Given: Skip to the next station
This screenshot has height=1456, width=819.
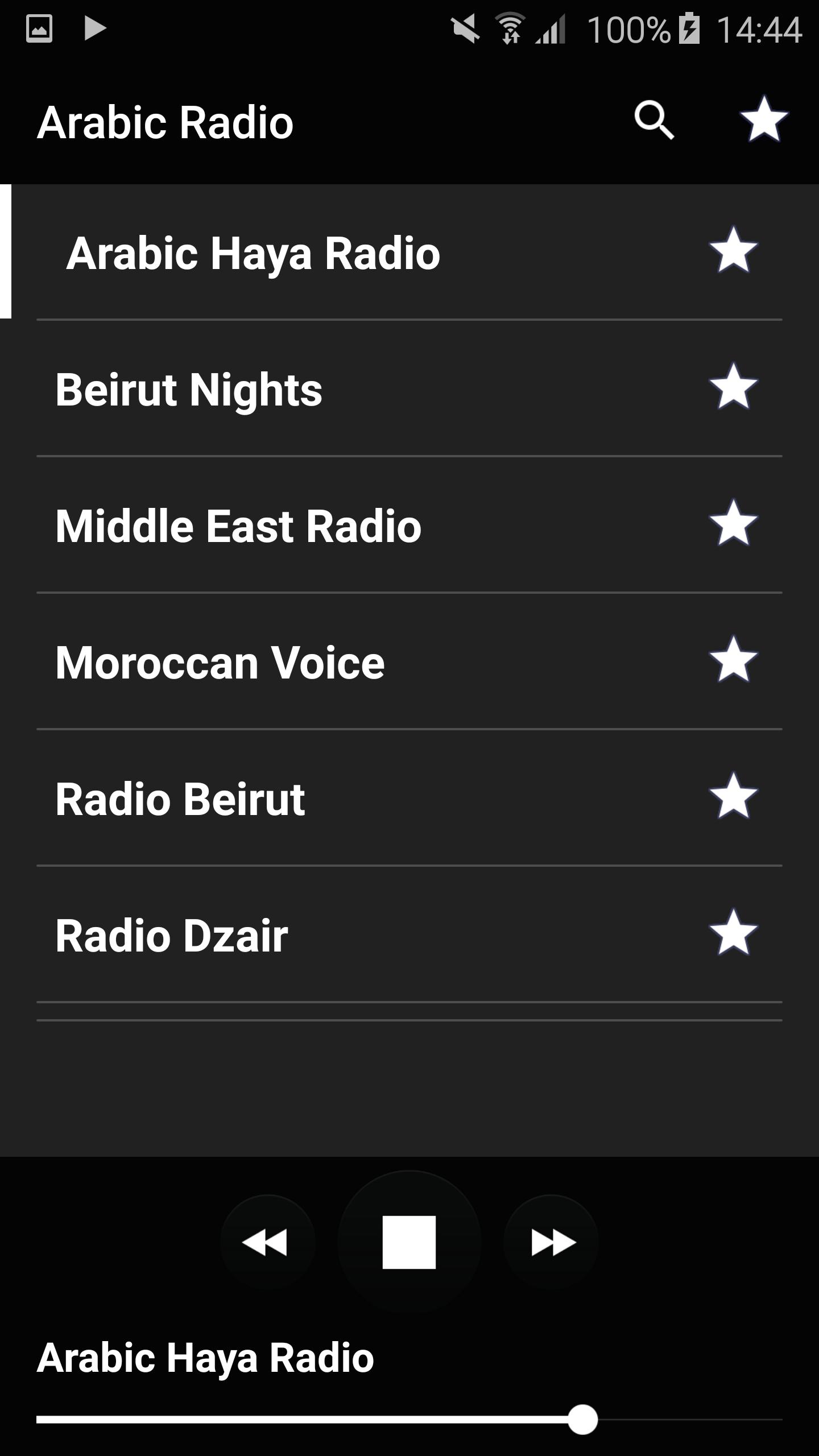Looking at the screenshot, I should (x=551, y=1242).
